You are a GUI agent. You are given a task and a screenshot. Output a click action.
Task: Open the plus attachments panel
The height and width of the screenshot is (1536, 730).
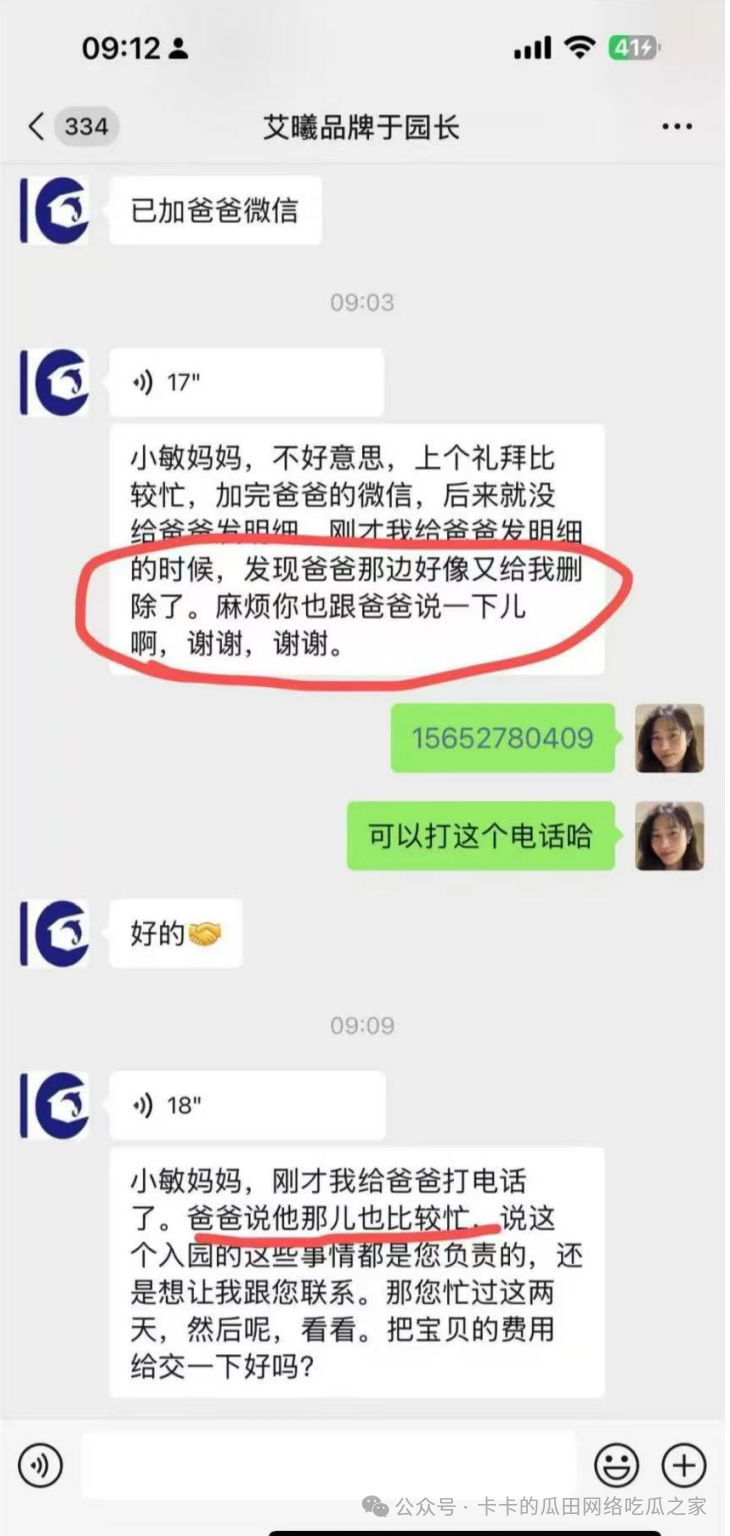(684, 1466)
